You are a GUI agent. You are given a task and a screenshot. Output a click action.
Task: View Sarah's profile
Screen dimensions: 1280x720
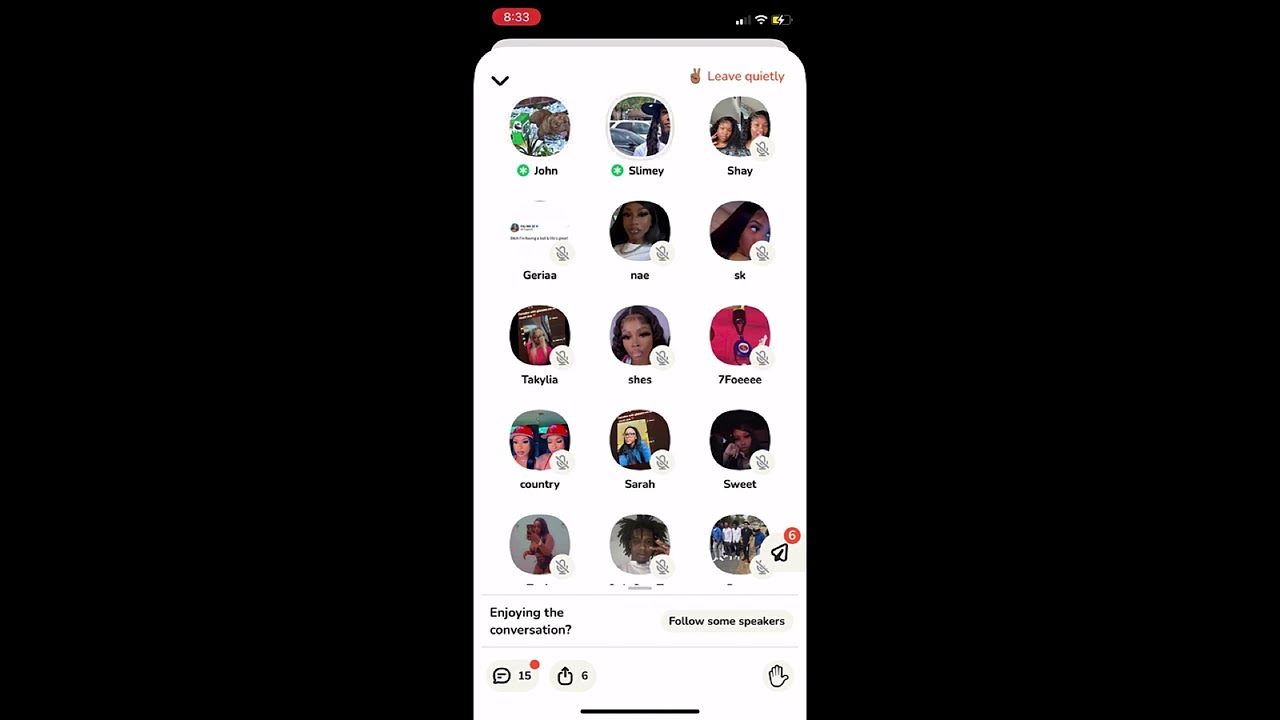pos(640,441)
